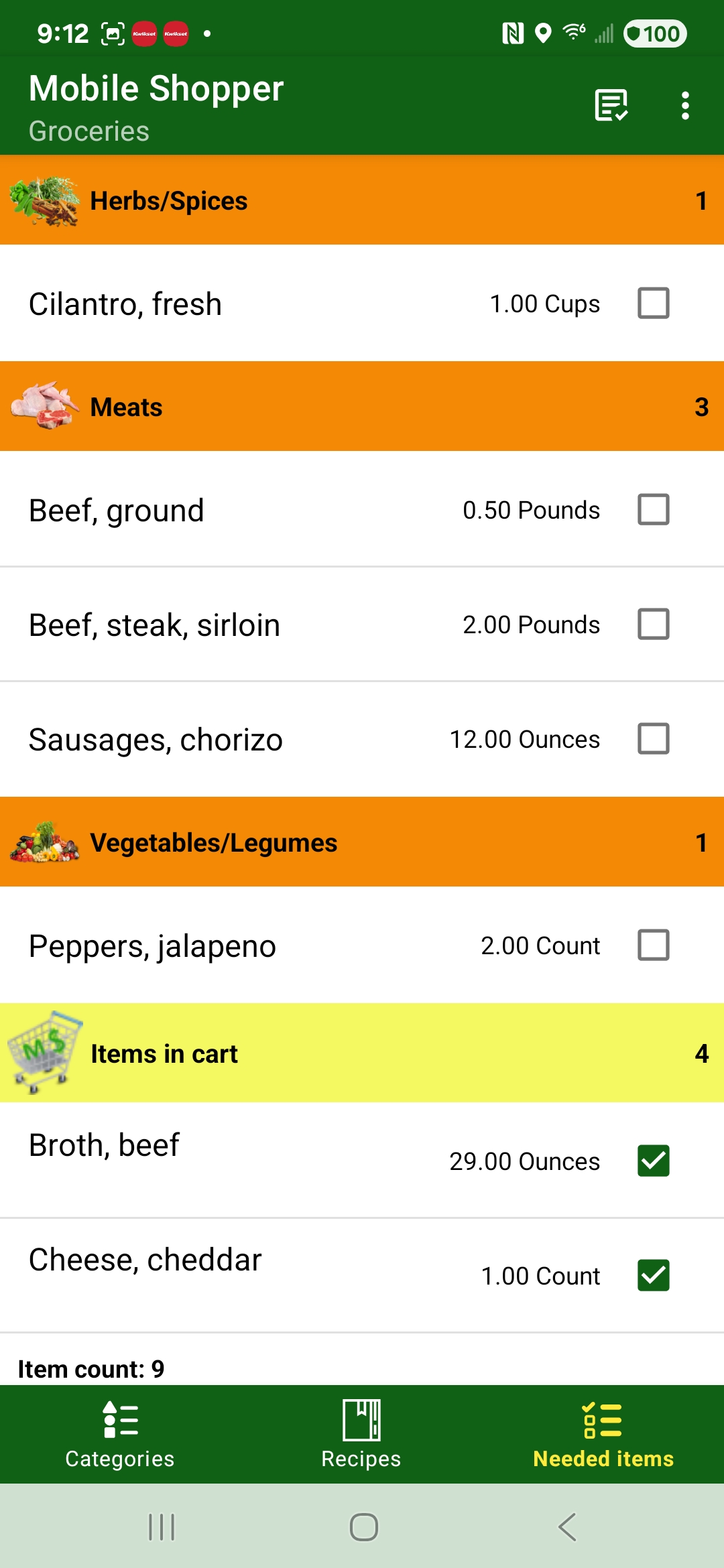Check the Beef, ground checkbox
Image resolution: width=724 pixels, height=1568 pixels.
click(x=652, y=509)
